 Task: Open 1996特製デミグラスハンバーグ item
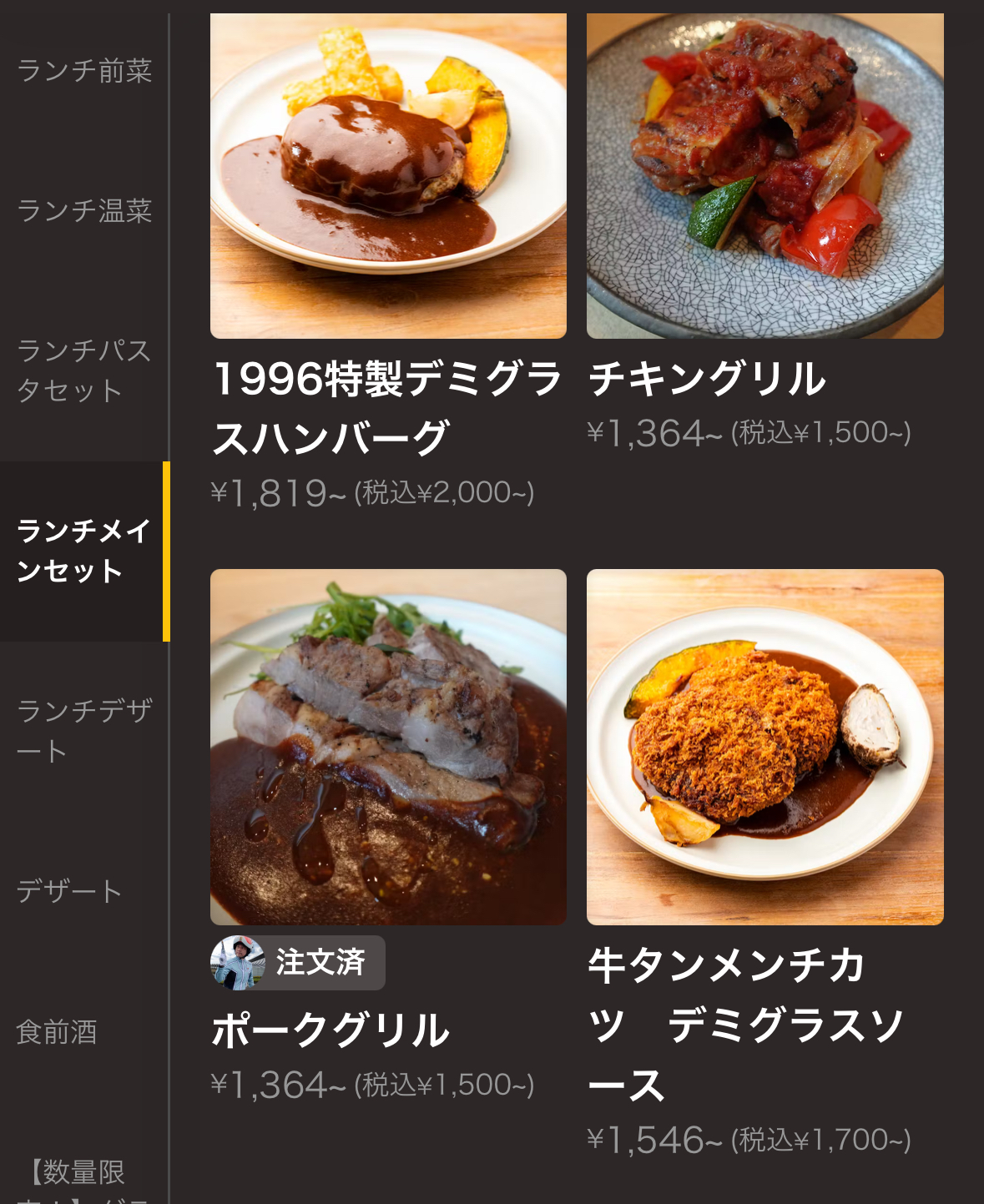(x=388, y=176)
